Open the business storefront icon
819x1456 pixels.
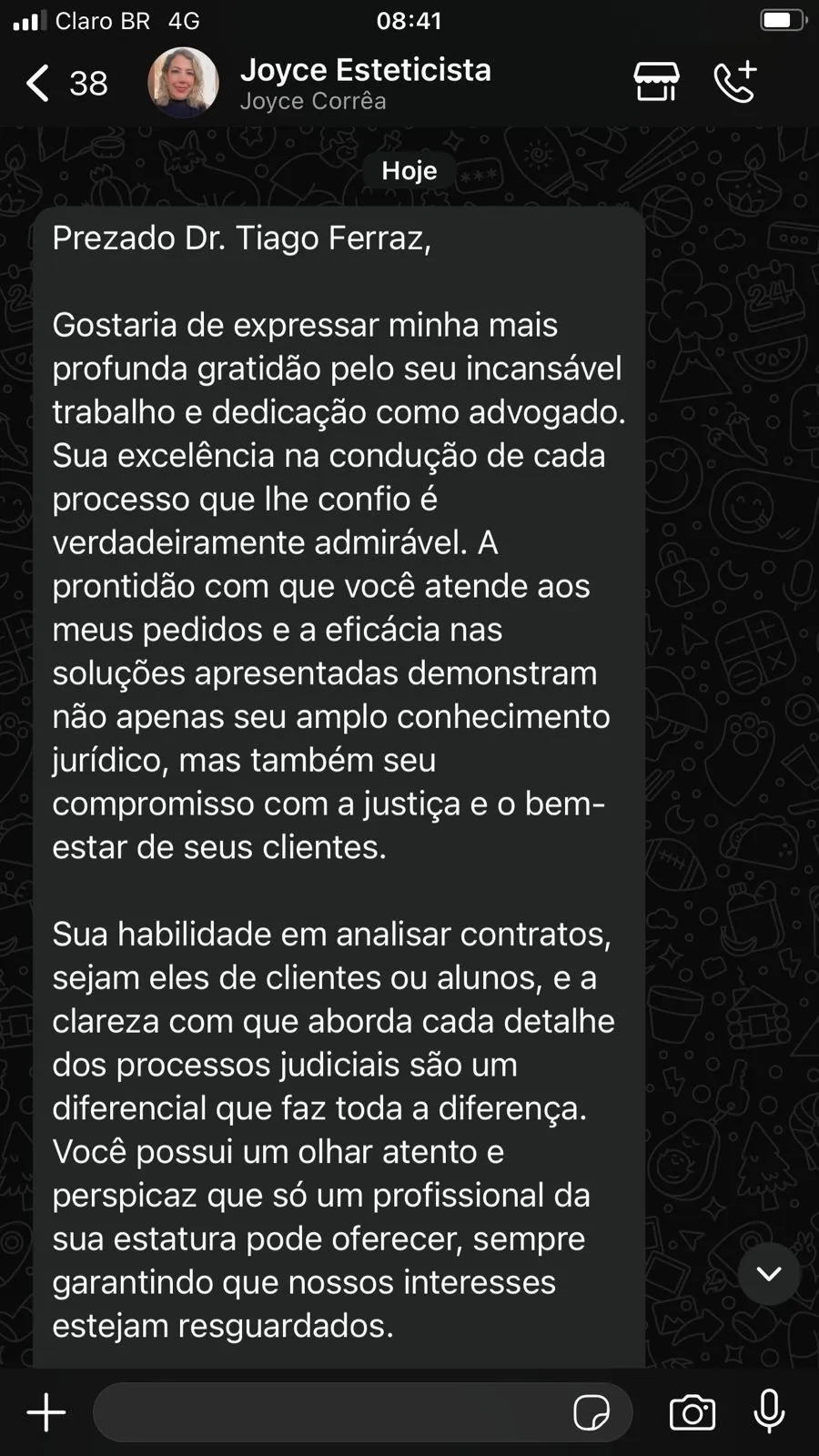coord(657,81)
